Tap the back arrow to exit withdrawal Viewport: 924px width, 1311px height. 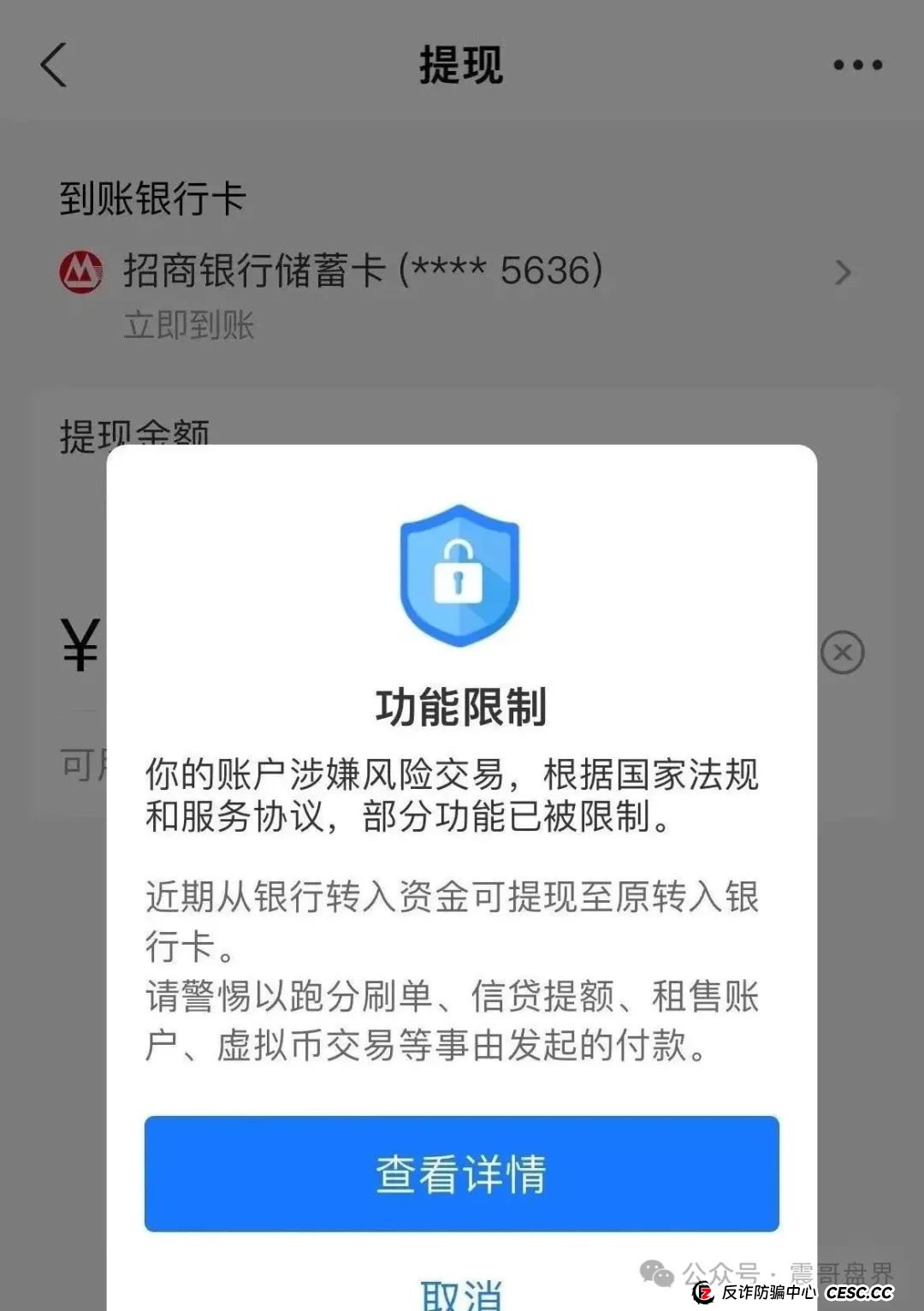pos(53,66)
